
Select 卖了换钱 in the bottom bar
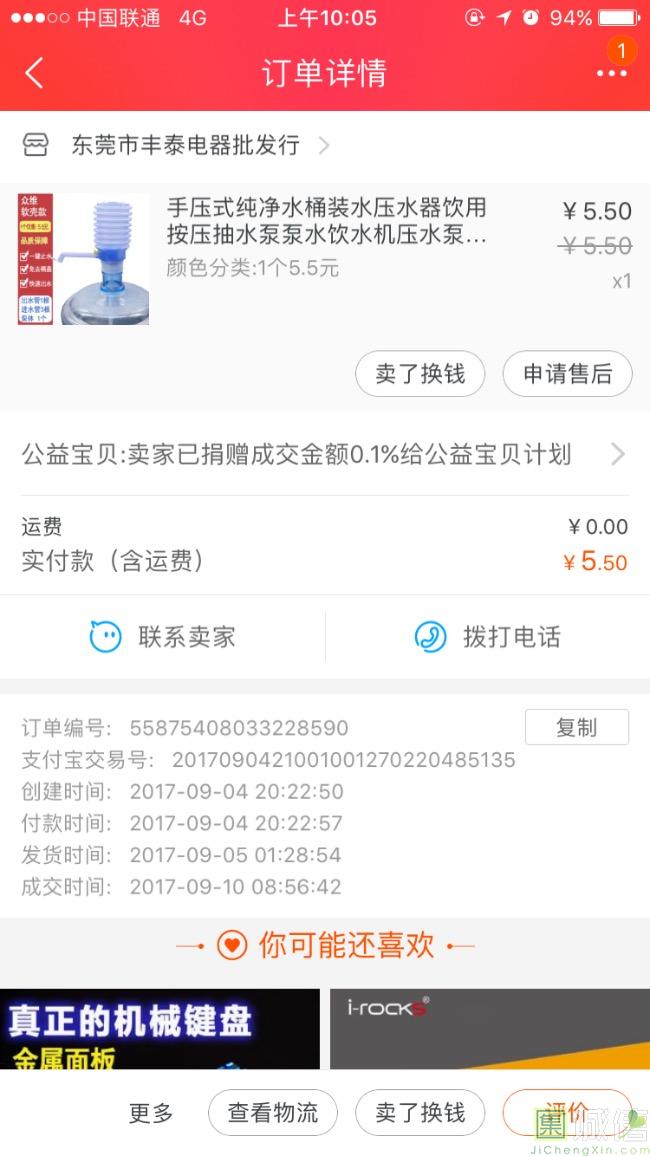pos(420,1113)
